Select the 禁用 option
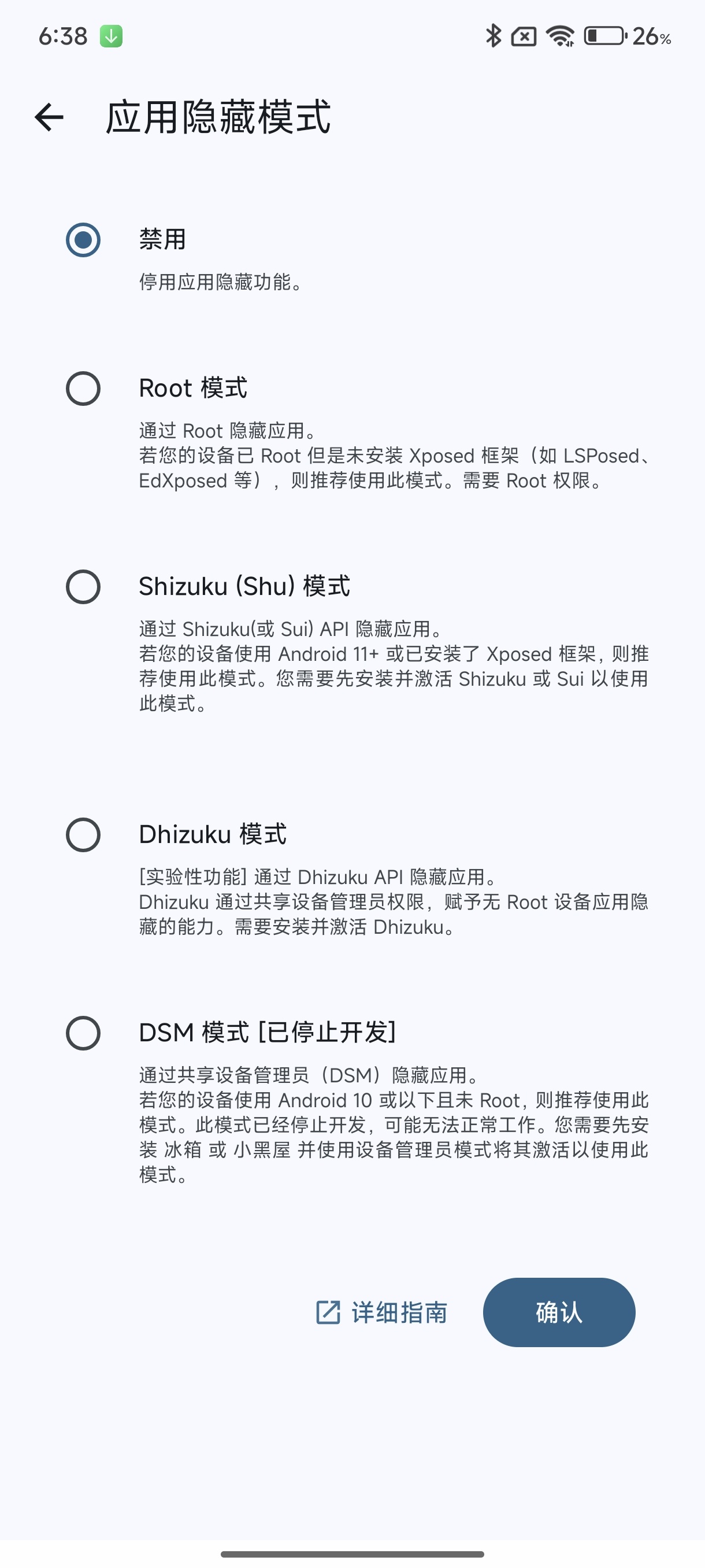This screenshot has width=705, height=1568. click(83, 240)
